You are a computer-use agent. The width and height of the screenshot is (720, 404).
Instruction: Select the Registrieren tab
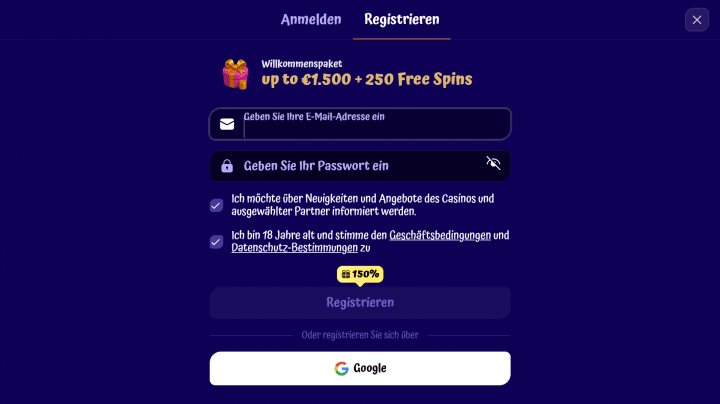tap(401, 19)
